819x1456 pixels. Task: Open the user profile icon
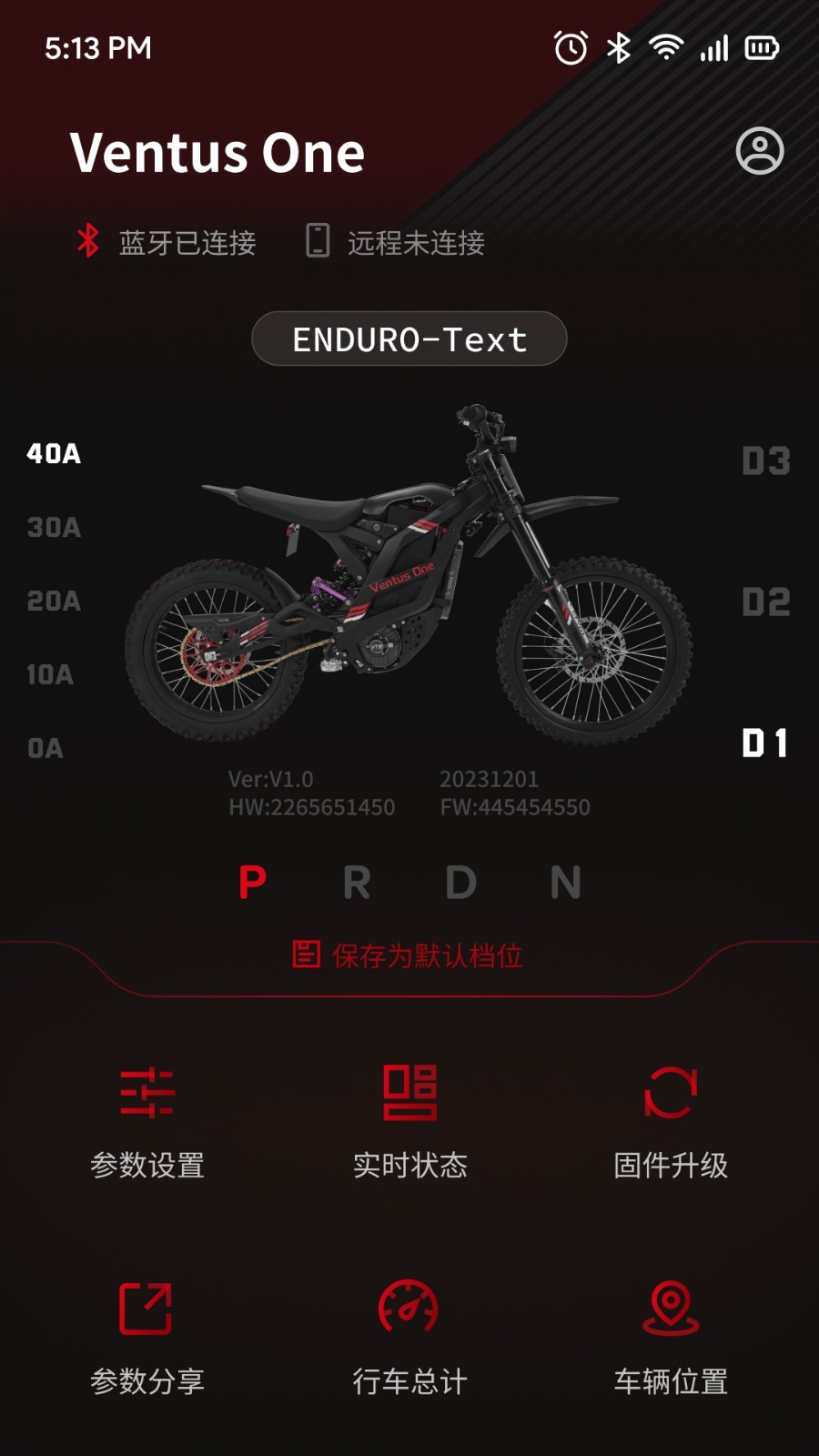point(759,151)
